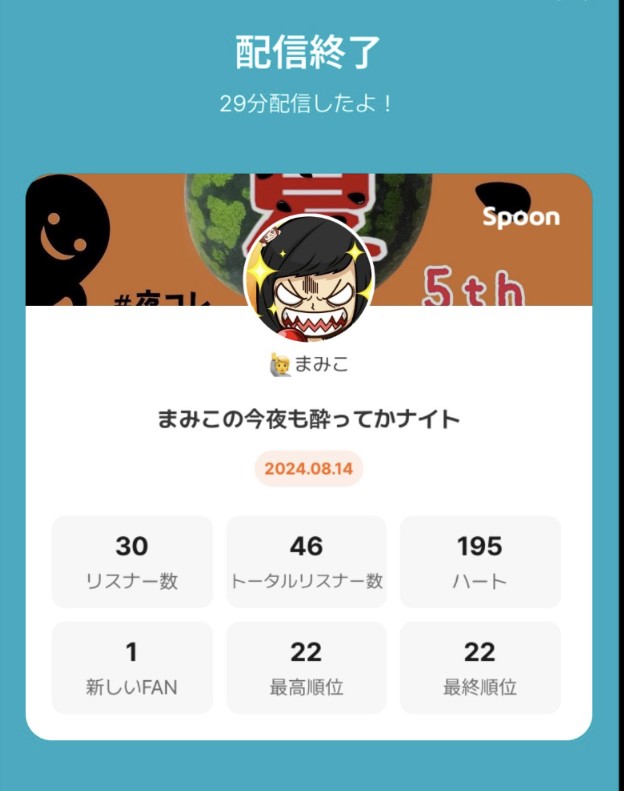Open まみこ's profile picture
Viewport: 624px width, 791px height.
pyautogui.click(x=309, y=279)
